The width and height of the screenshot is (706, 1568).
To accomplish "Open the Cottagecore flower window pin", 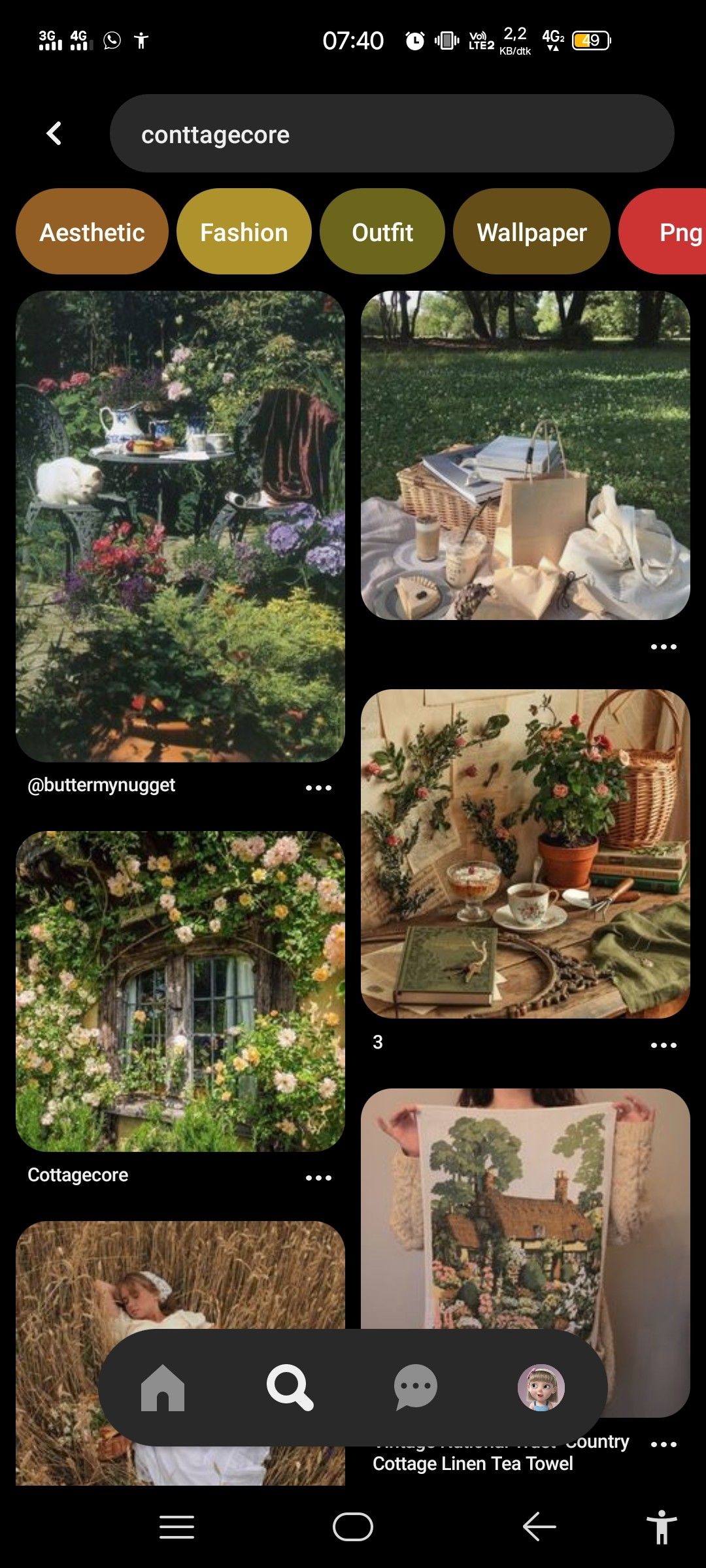I will (180, 990).
